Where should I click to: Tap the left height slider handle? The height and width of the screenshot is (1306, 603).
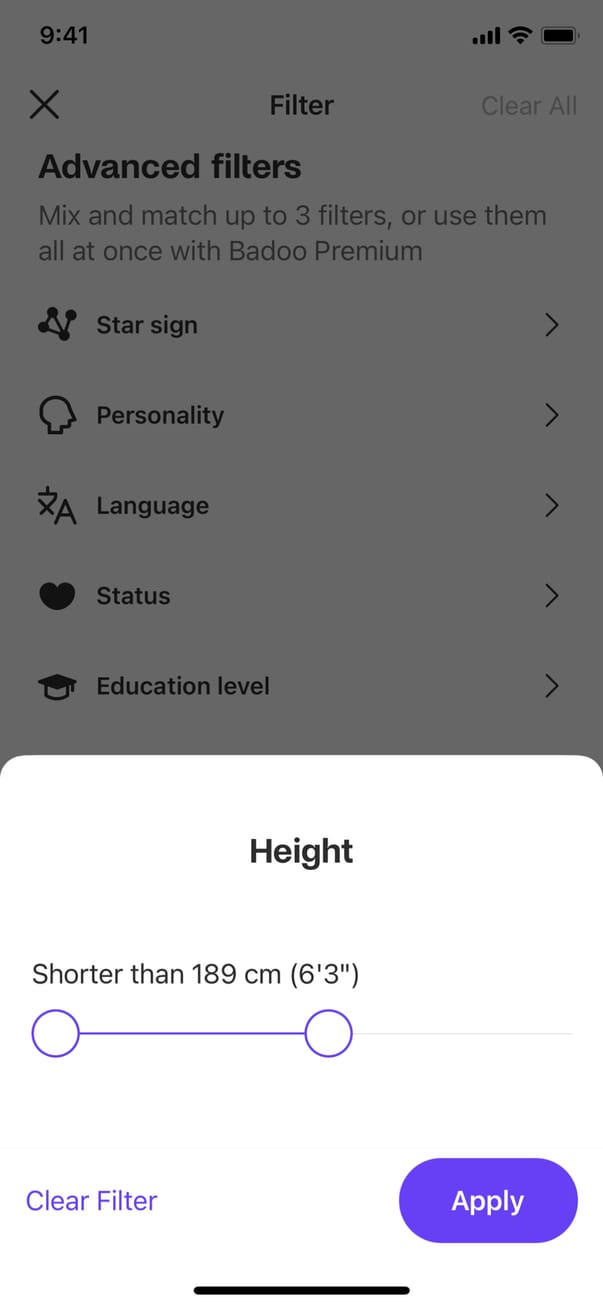point(55,1033)
